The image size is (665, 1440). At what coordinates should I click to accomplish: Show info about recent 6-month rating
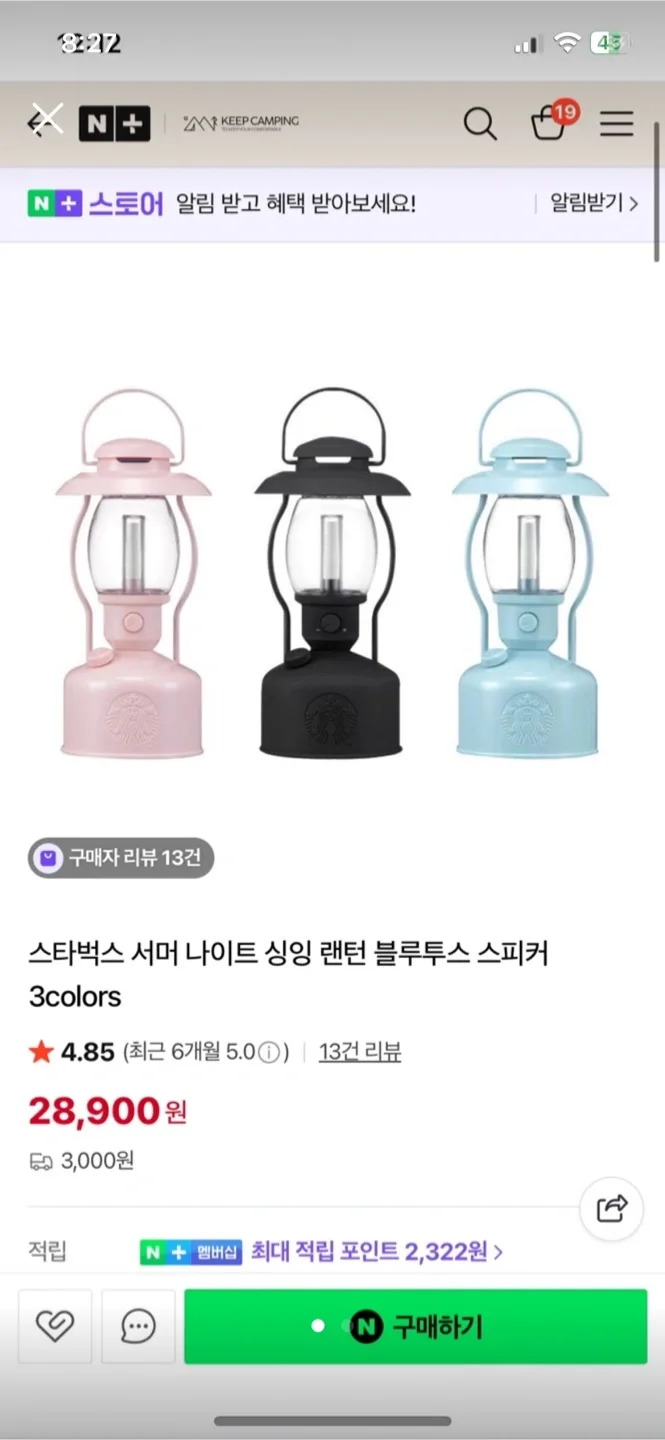click(x=269, y=1052)
